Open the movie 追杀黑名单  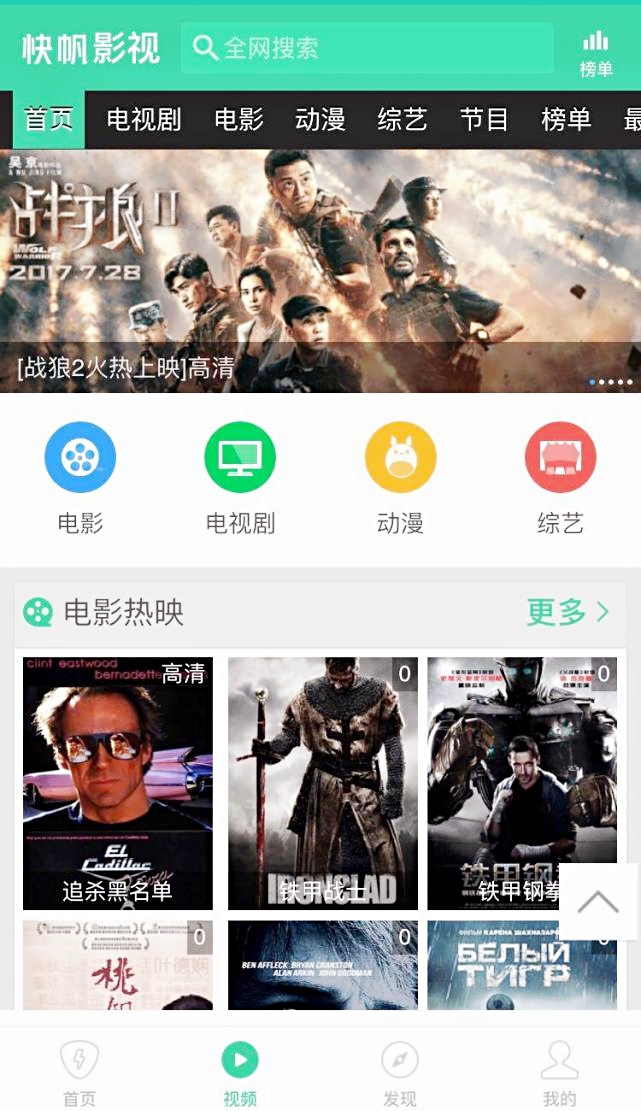pyautogui.click(x=118, y=783)
